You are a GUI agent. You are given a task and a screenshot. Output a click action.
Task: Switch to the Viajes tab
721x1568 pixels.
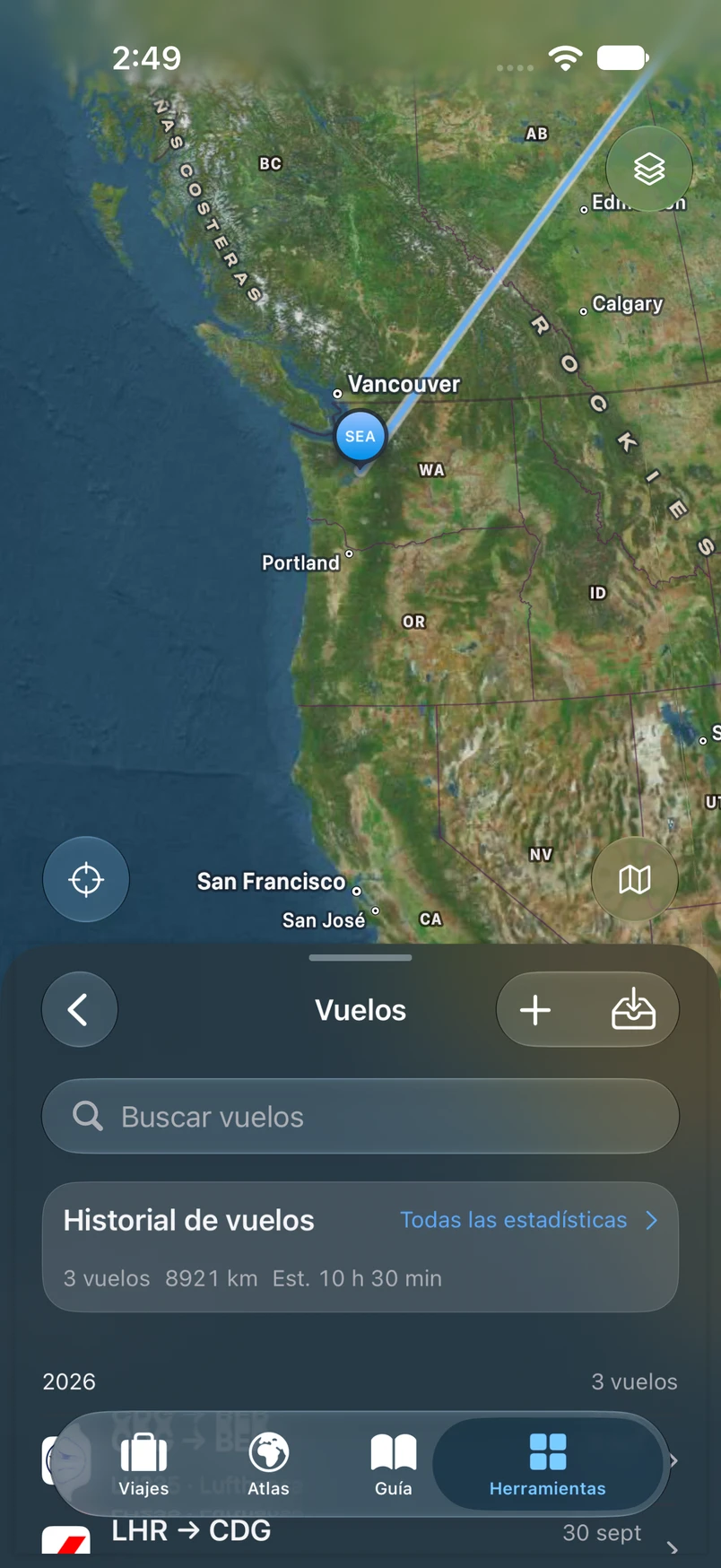(143, 1465)
